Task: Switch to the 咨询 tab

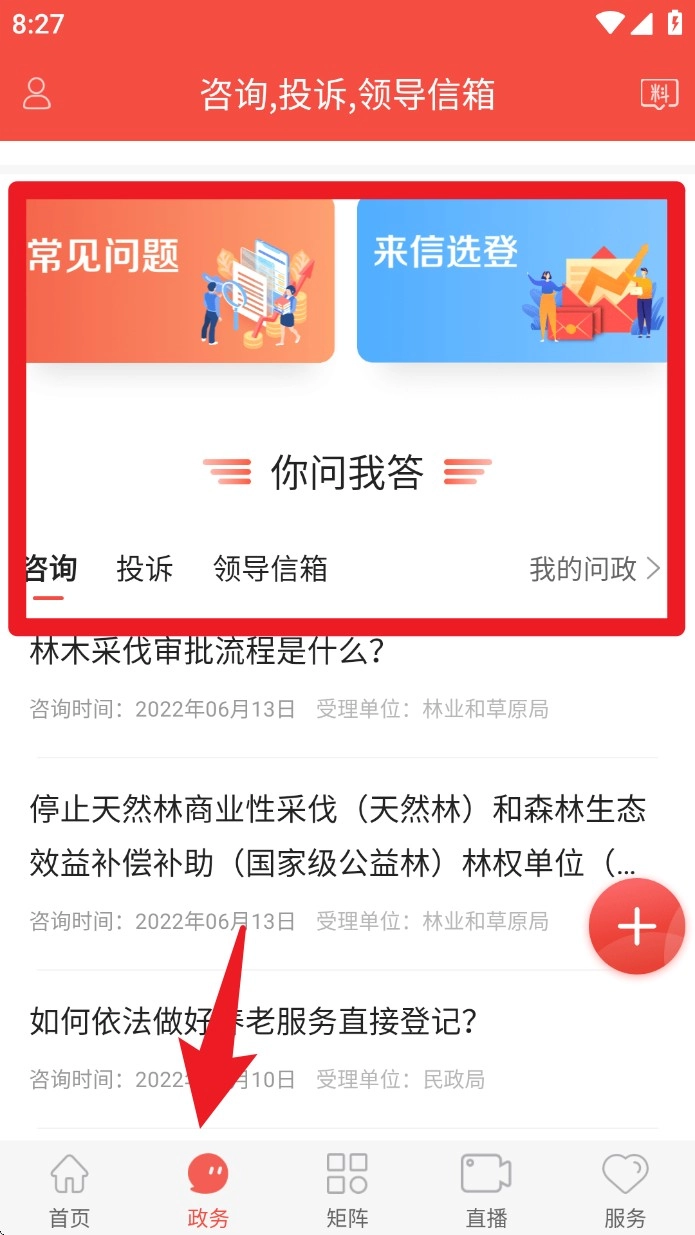Action: click(x=49, y=570)
